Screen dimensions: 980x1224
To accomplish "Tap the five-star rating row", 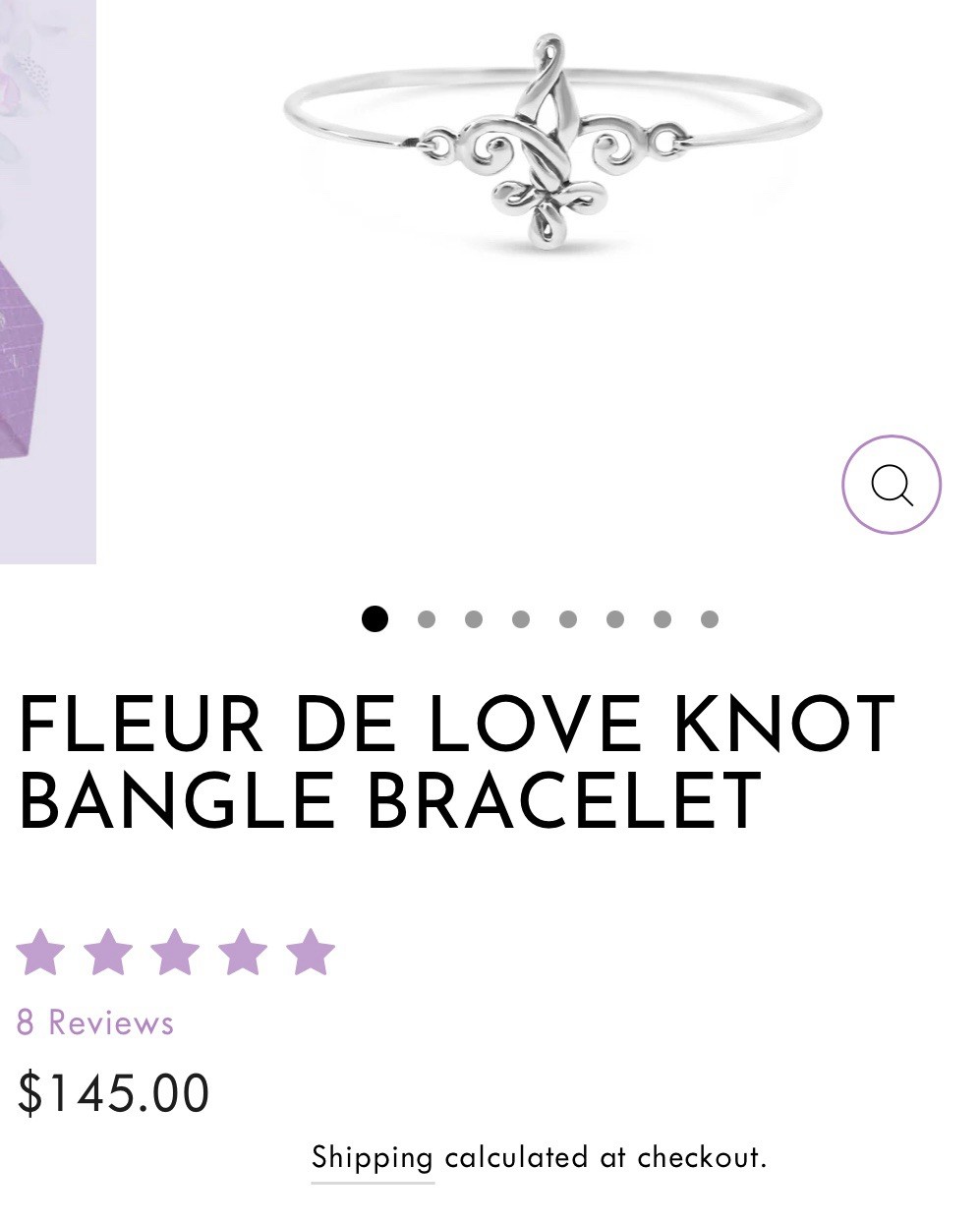I will pyautogui.click(x=175, y=953).
